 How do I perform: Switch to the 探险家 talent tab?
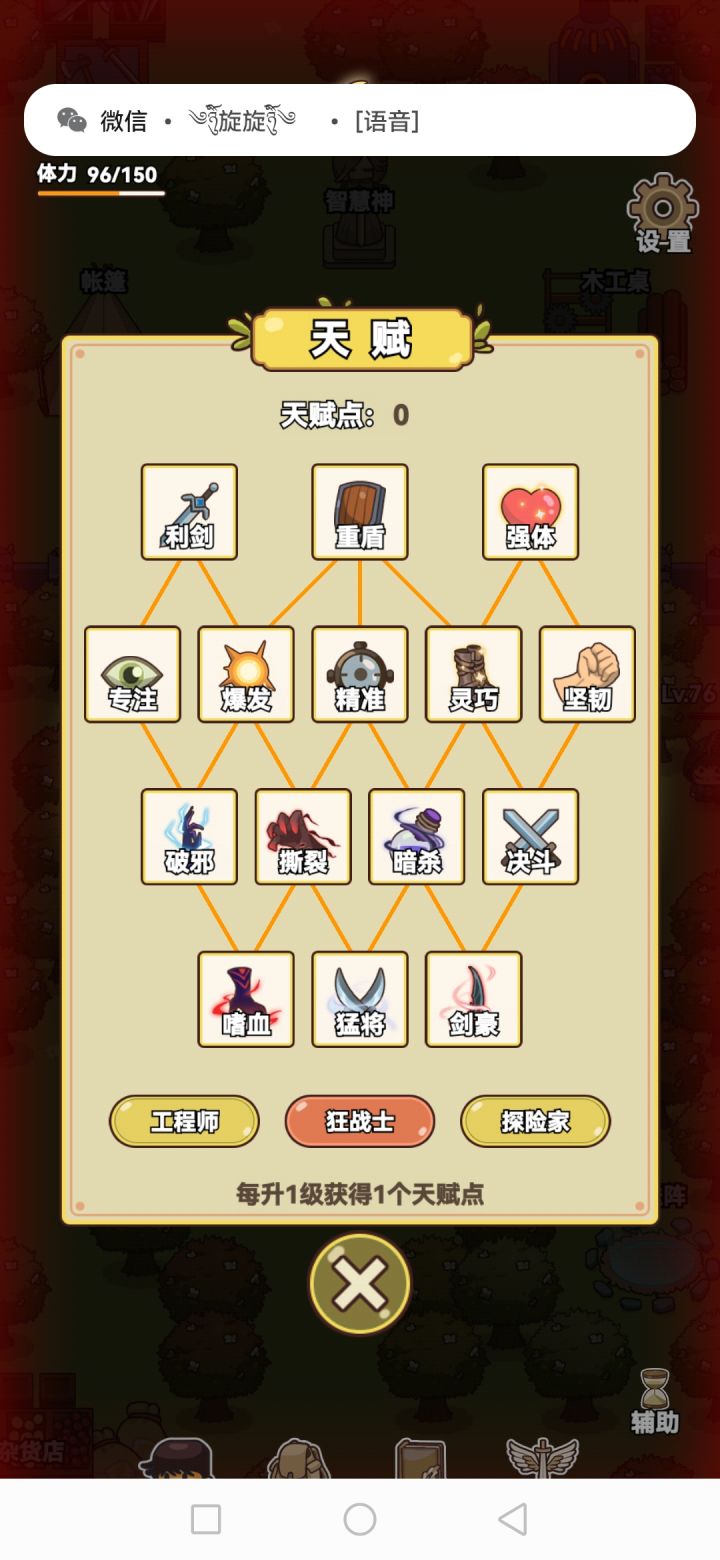pos(535,1121)
